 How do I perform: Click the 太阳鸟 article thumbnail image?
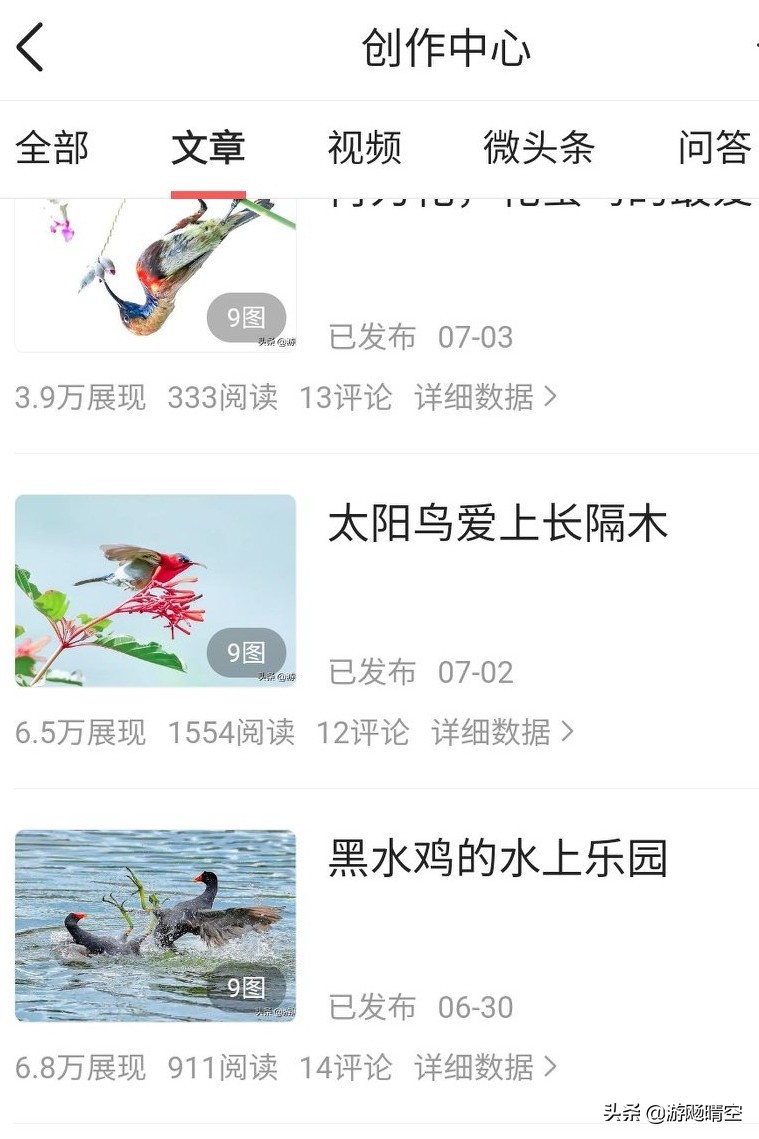pyautogui.click(x=155, y=590)
